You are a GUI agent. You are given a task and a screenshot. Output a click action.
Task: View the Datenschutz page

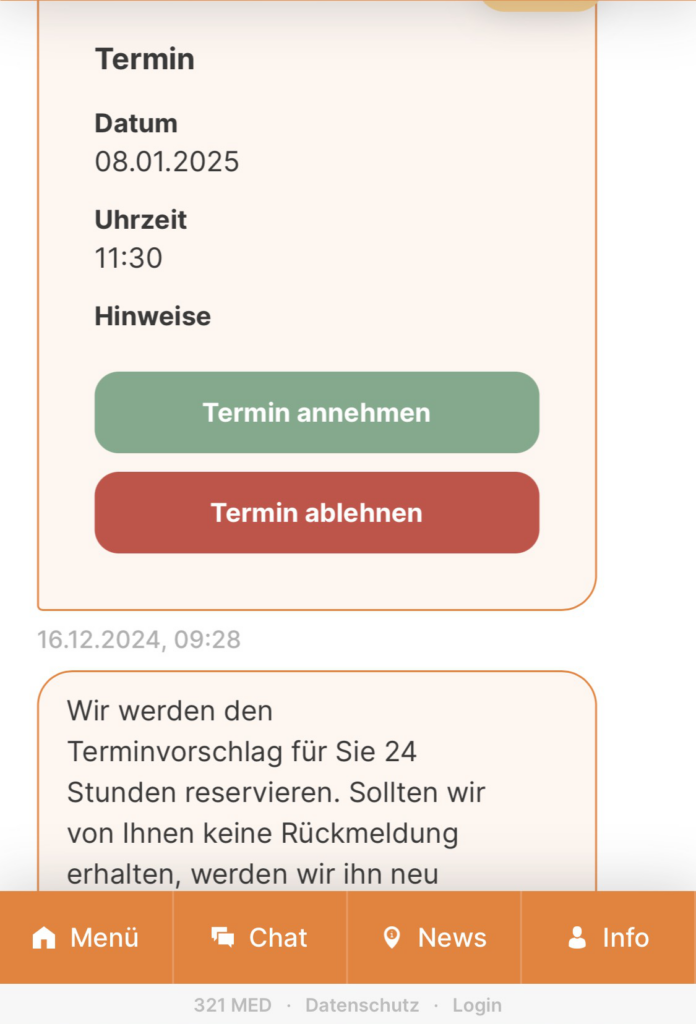[362, 1005]
